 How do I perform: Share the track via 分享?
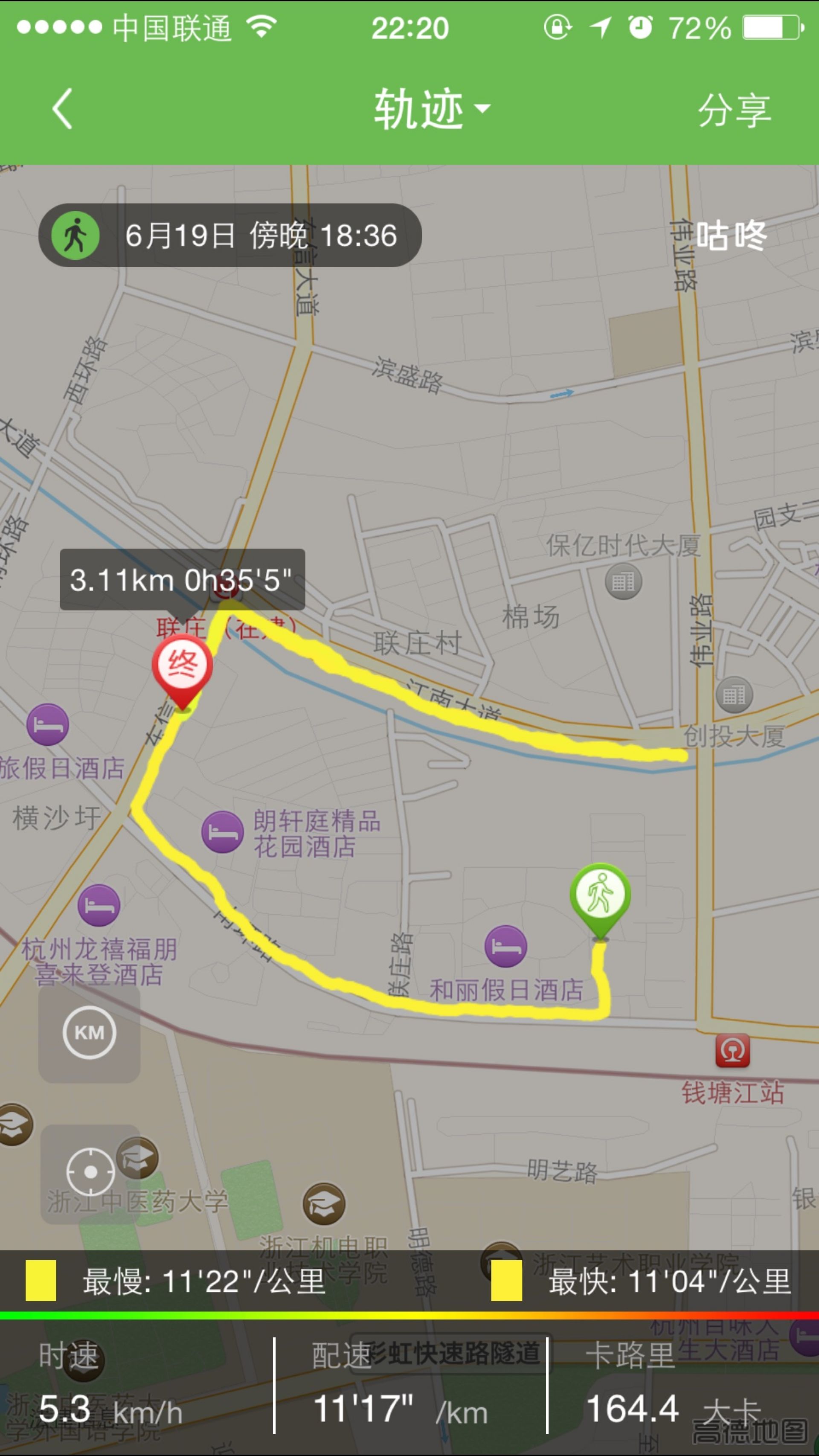tap(734, 110)
